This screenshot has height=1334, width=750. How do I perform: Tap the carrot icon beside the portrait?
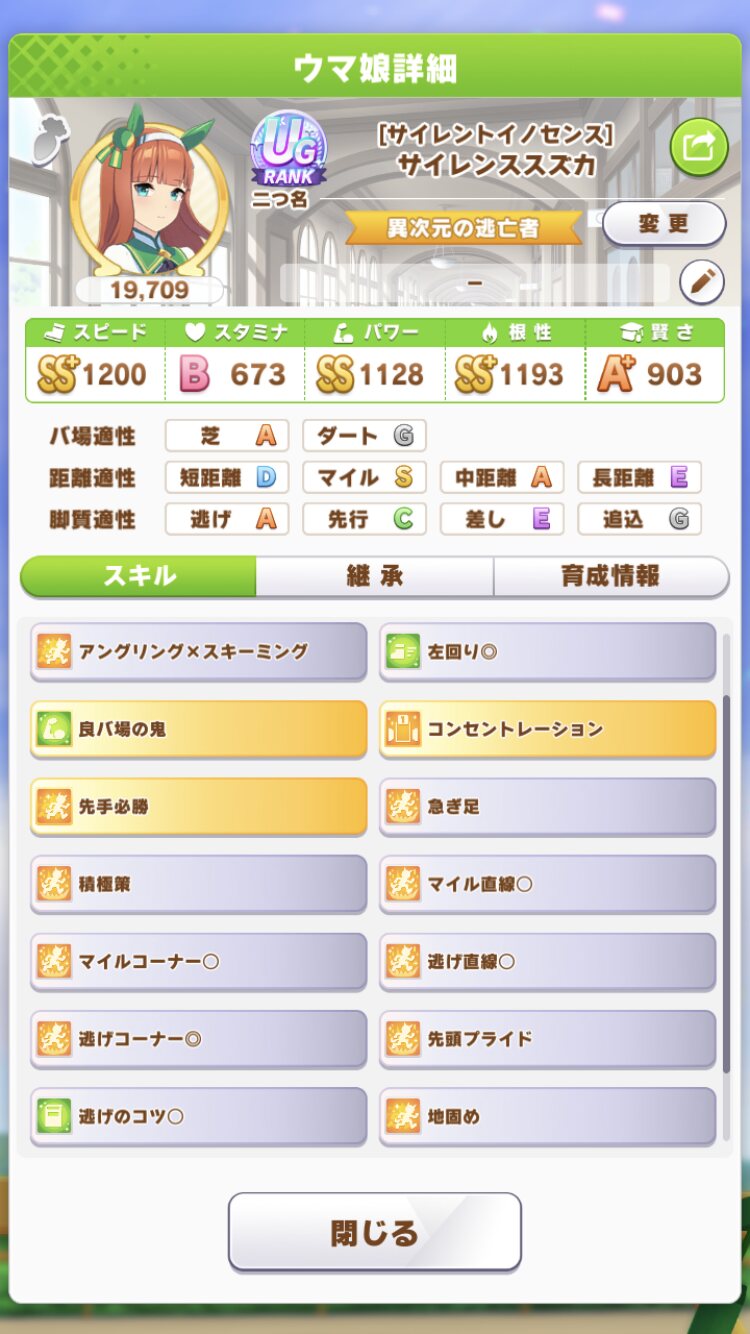pyautogui.click(x=45, y=141)
